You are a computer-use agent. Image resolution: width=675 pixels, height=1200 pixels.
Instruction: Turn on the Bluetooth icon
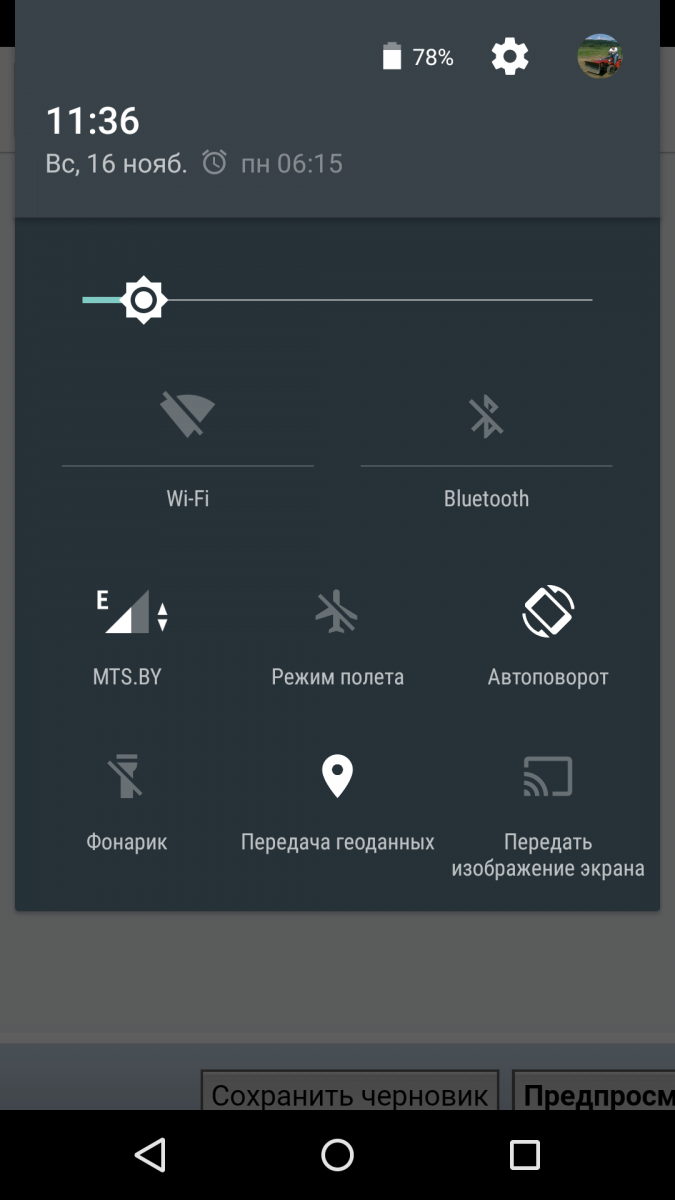point(487,415)
